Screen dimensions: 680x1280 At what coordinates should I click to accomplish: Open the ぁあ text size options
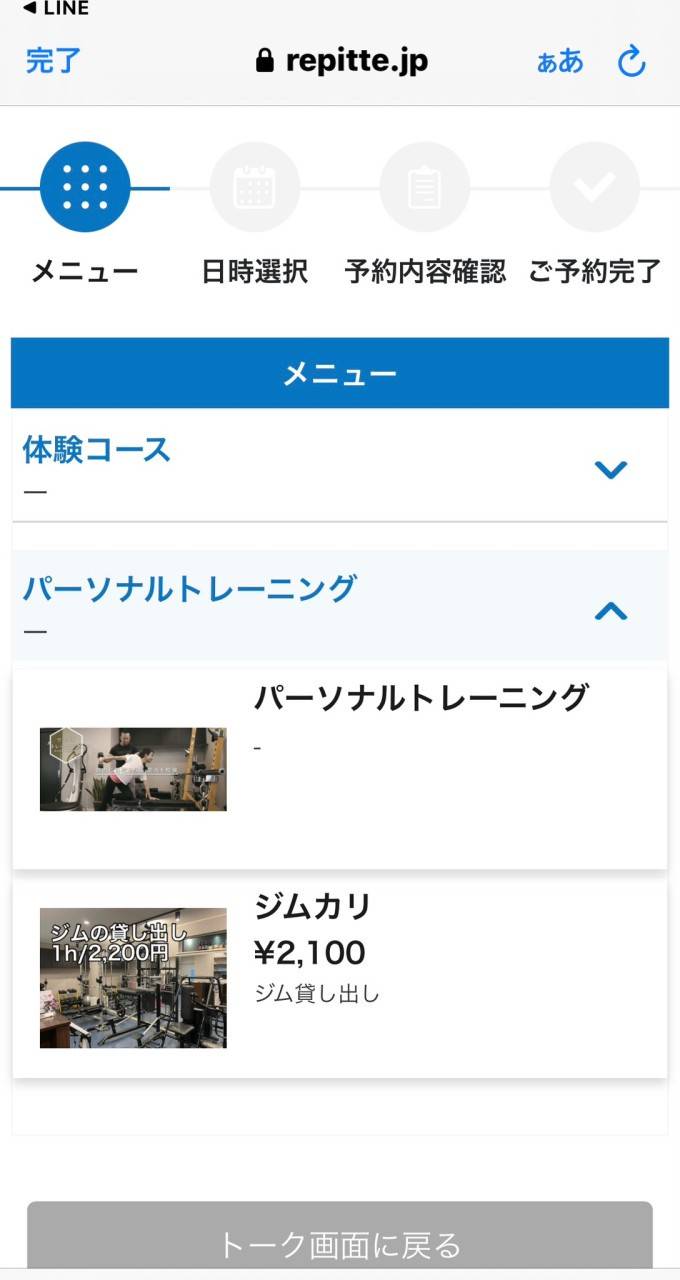point(560,61)
